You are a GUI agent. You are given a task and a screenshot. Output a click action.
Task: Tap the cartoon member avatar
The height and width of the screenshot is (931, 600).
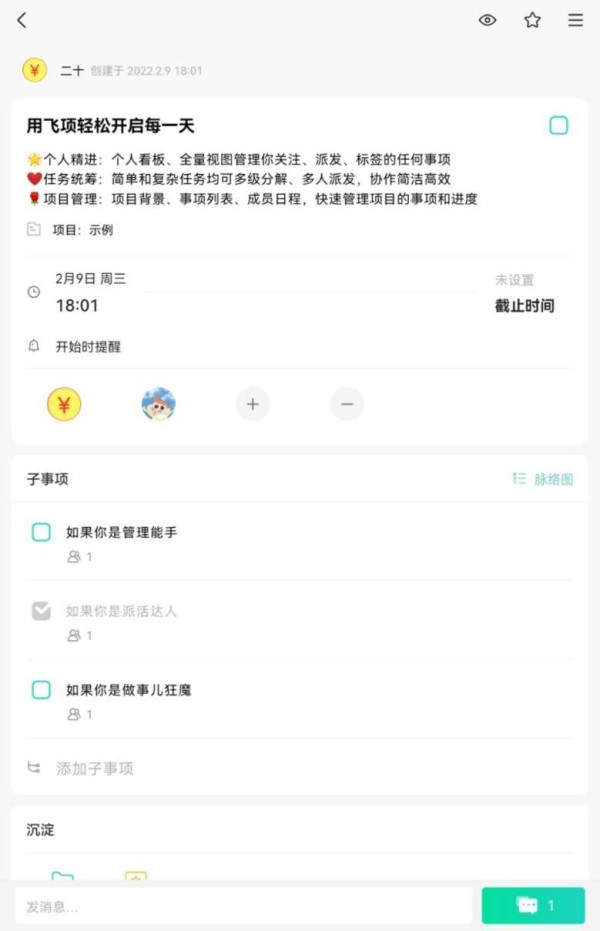point(158,404)
